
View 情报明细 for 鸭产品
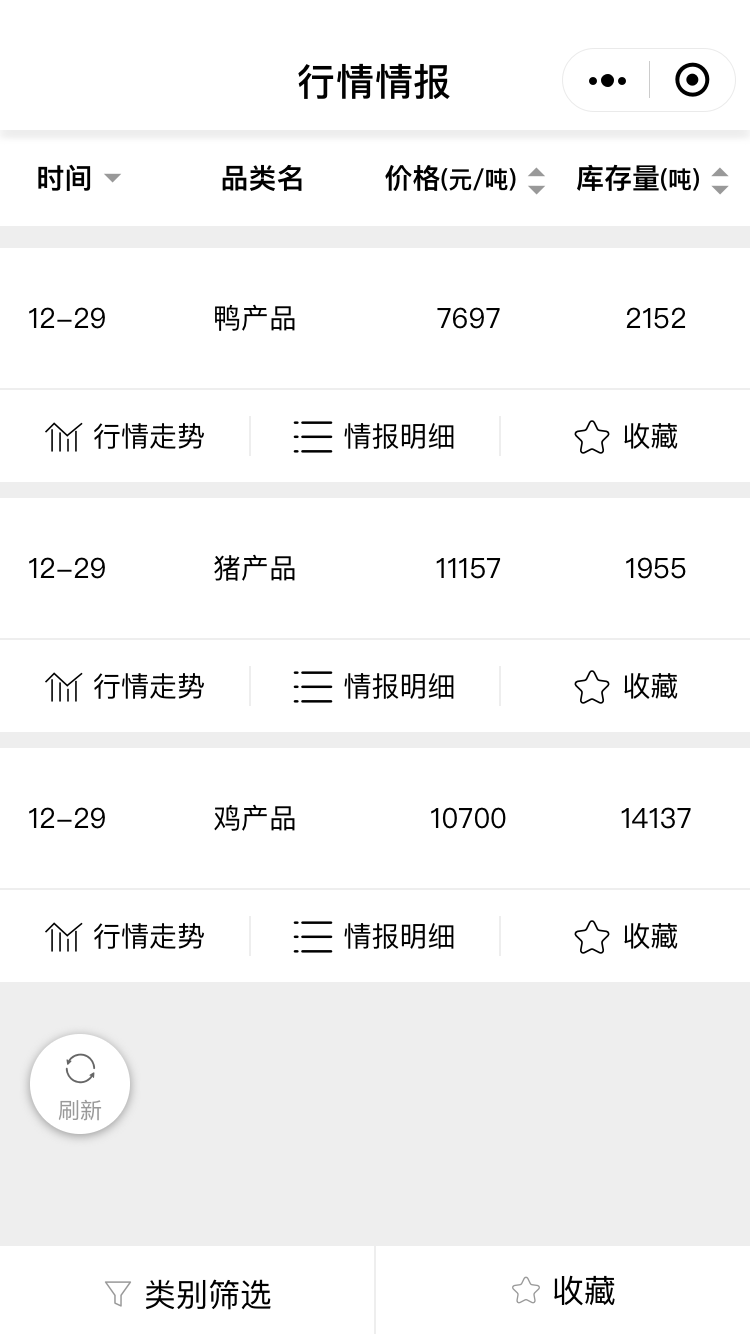click(374, 437)
